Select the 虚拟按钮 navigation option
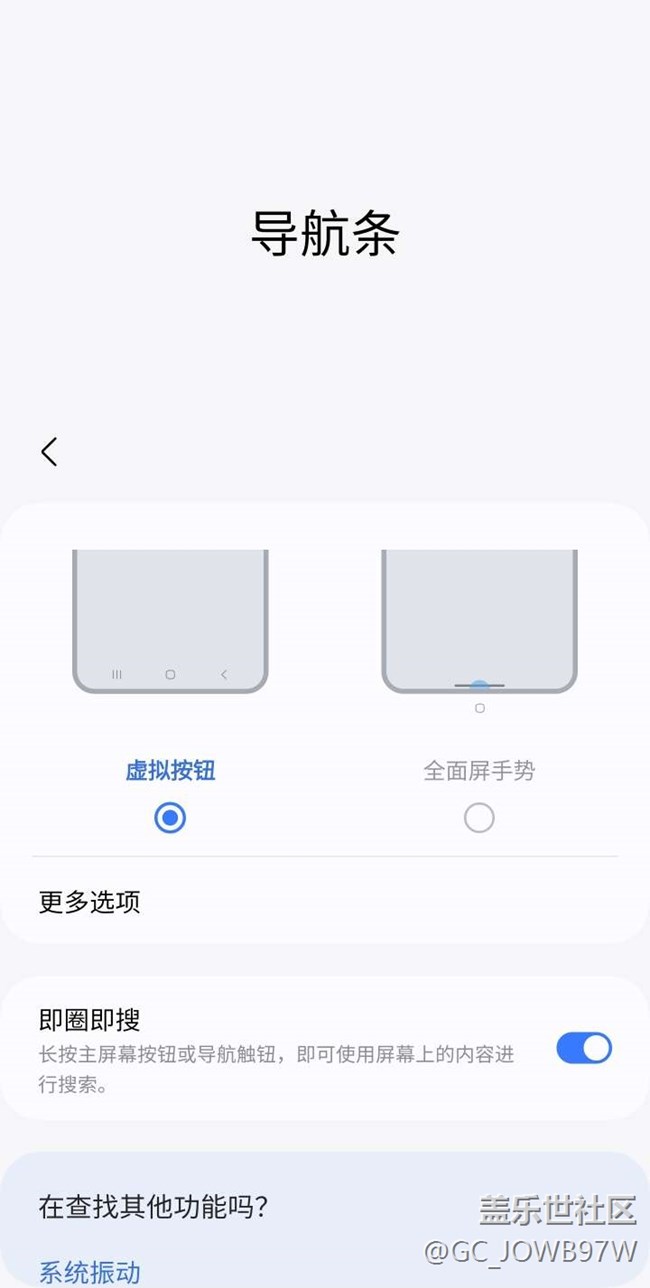The height and width of the screenshot is (1288, 650). click(170, 817)
